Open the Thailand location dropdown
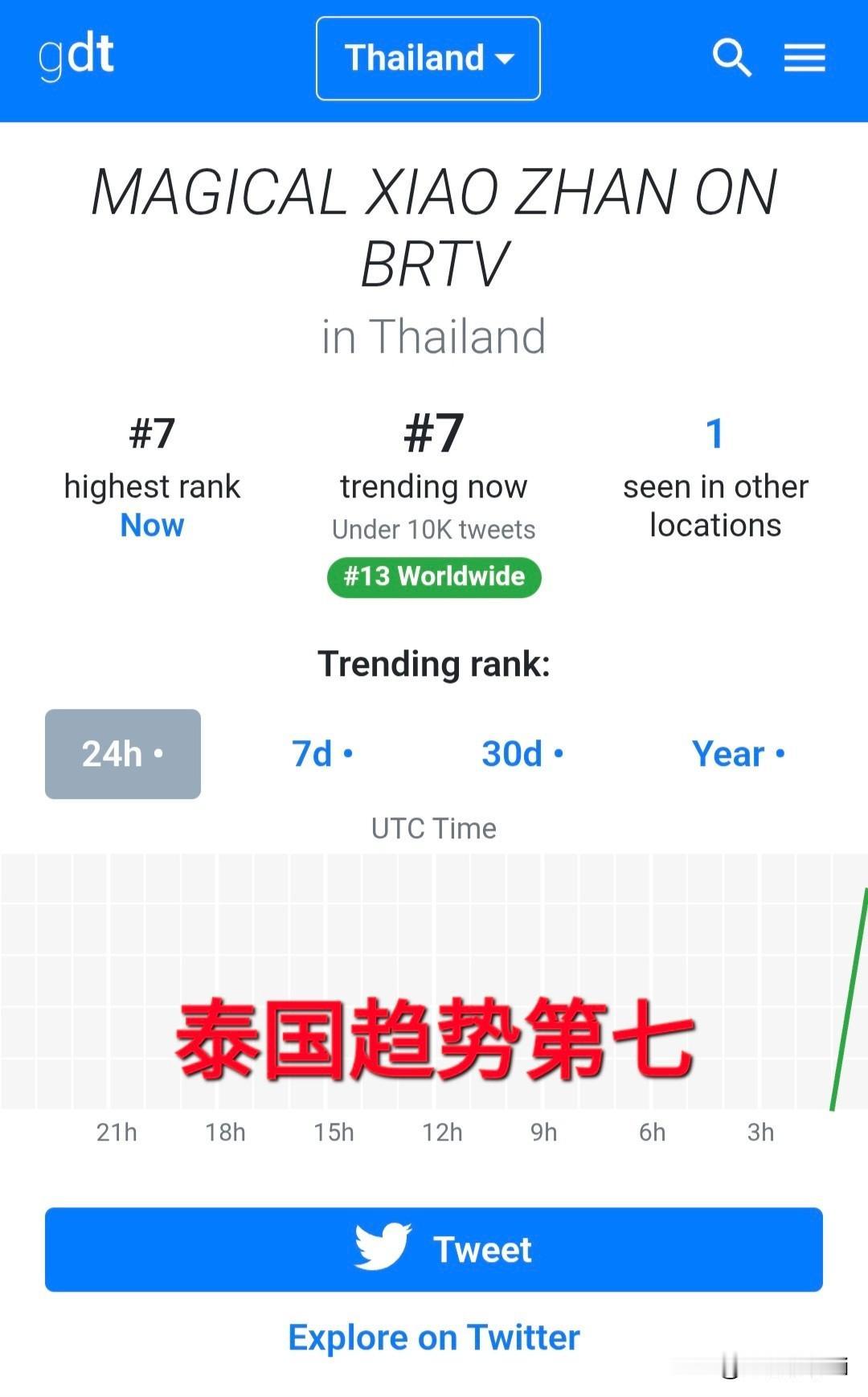868x1397 pixels. pos(415,59)
